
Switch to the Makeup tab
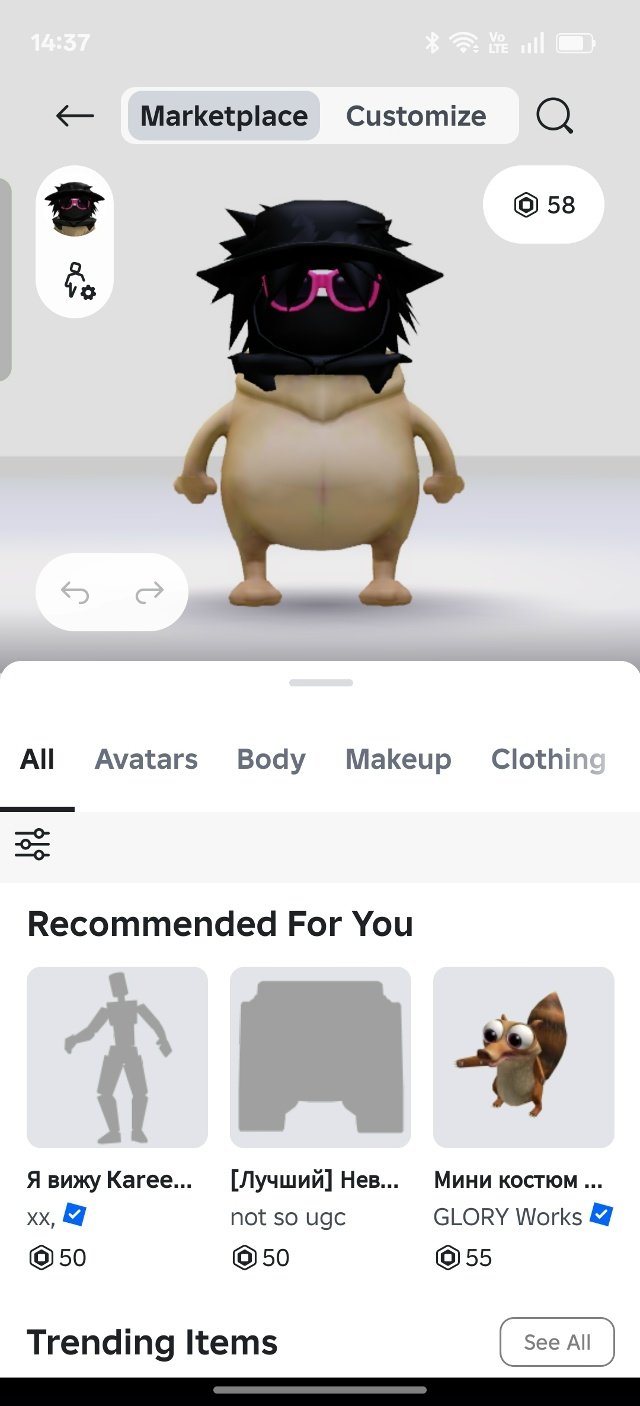pyautogui.click(x=398, y=760)
